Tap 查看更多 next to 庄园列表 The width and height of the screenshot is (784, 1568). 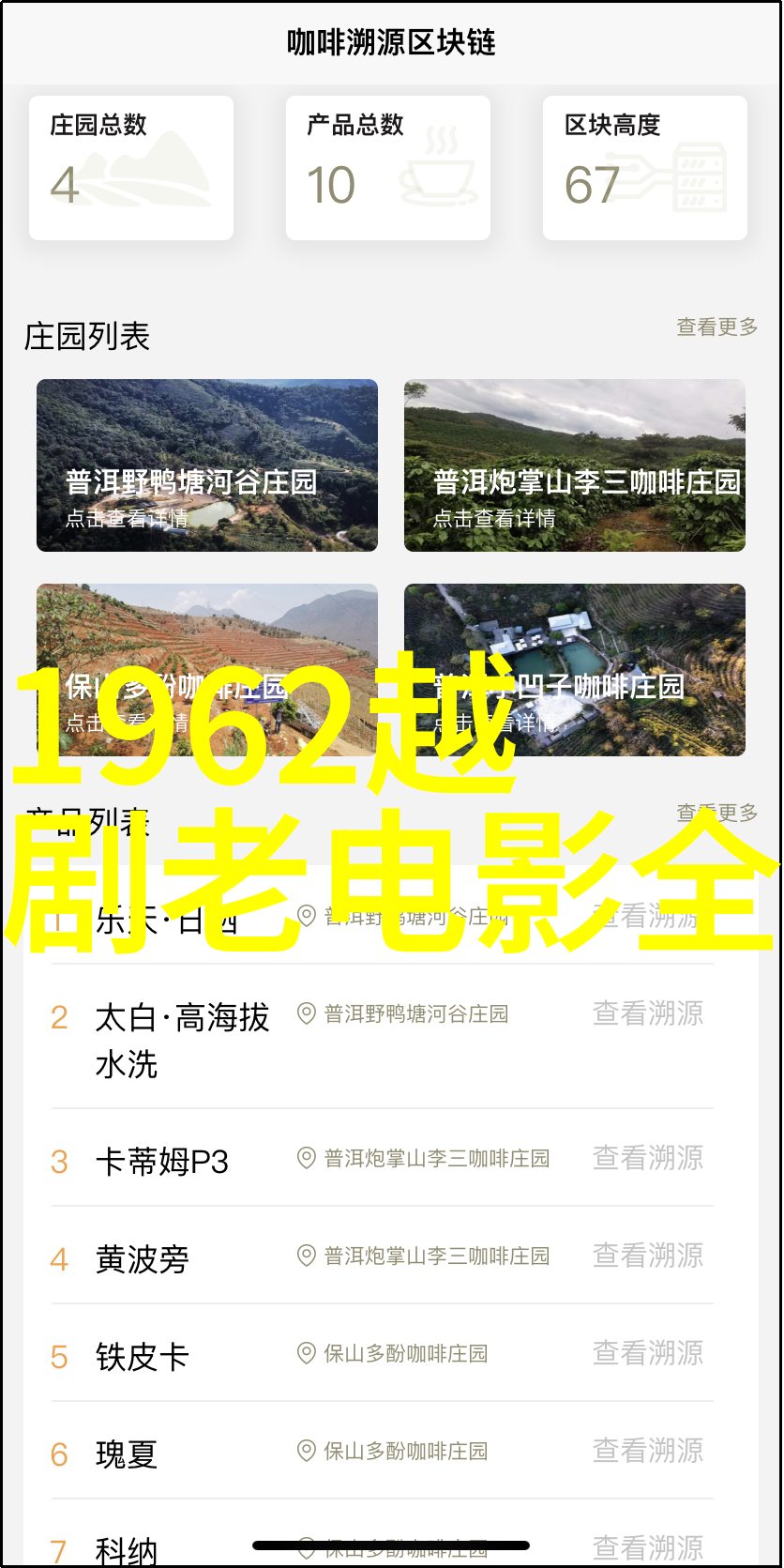(x=717, y=327)
